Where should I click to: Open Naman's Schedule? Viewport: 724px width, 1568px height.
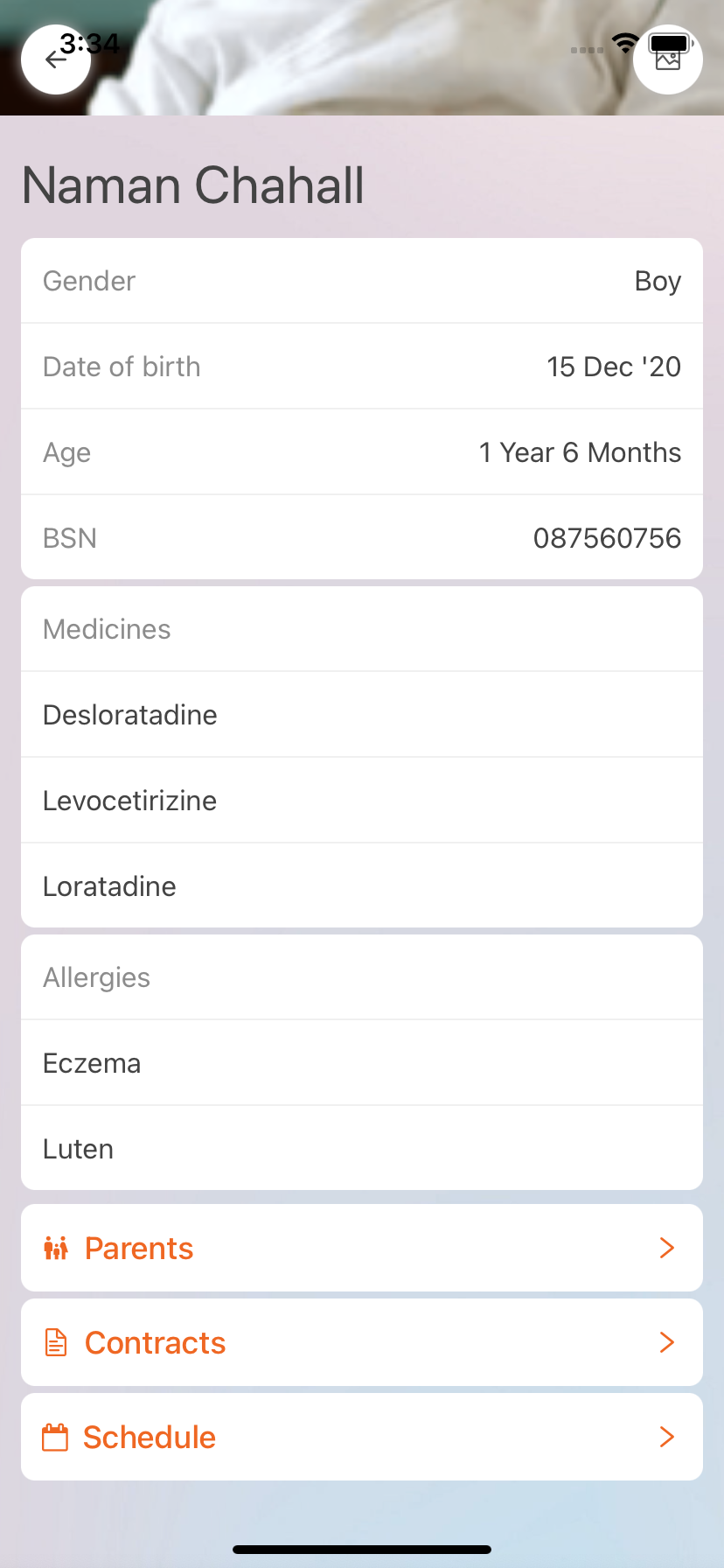coord(362,1437)
